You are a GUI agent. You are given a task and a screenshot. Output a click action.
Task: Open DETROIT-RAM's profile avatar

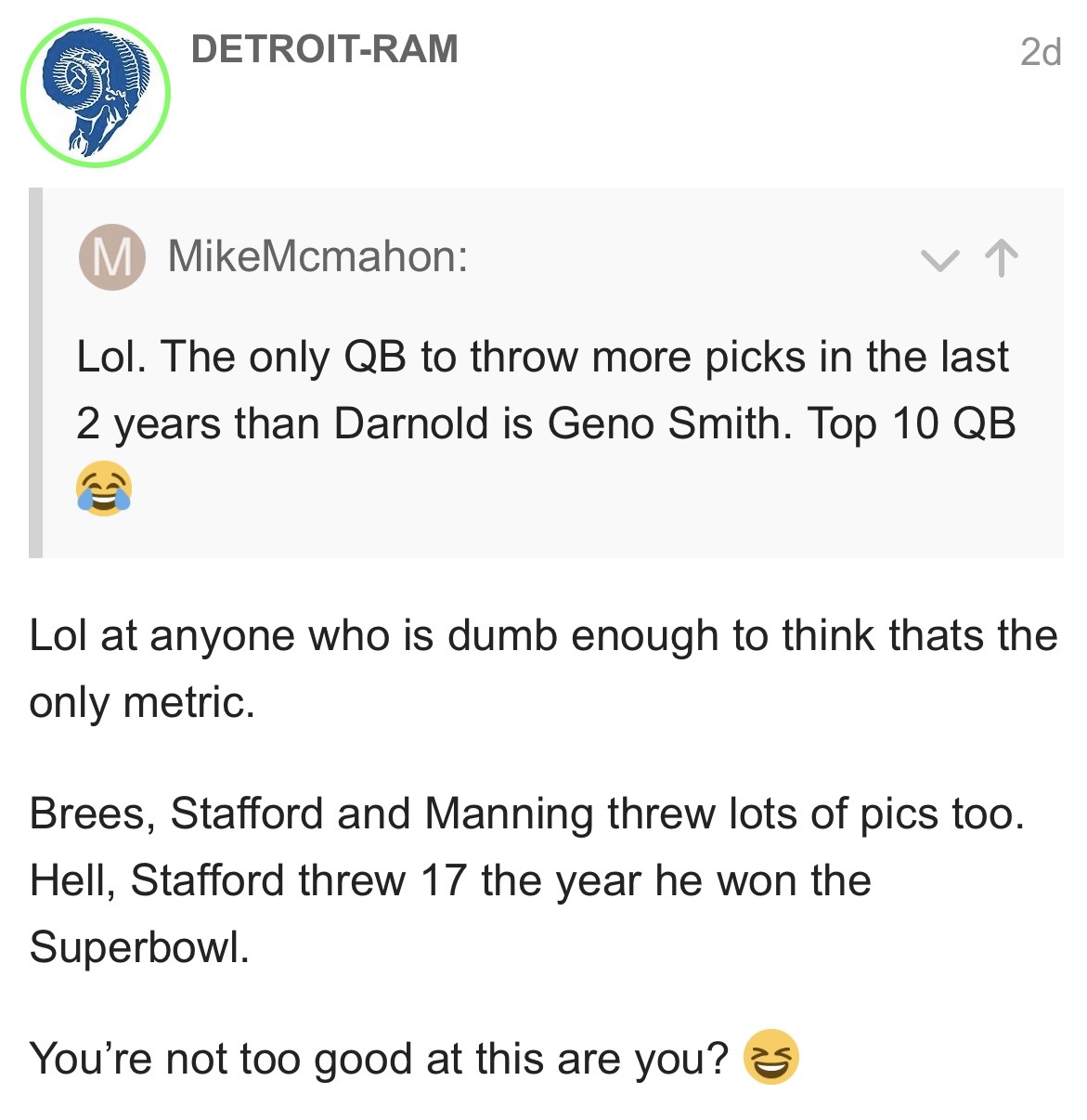[96, 93]
